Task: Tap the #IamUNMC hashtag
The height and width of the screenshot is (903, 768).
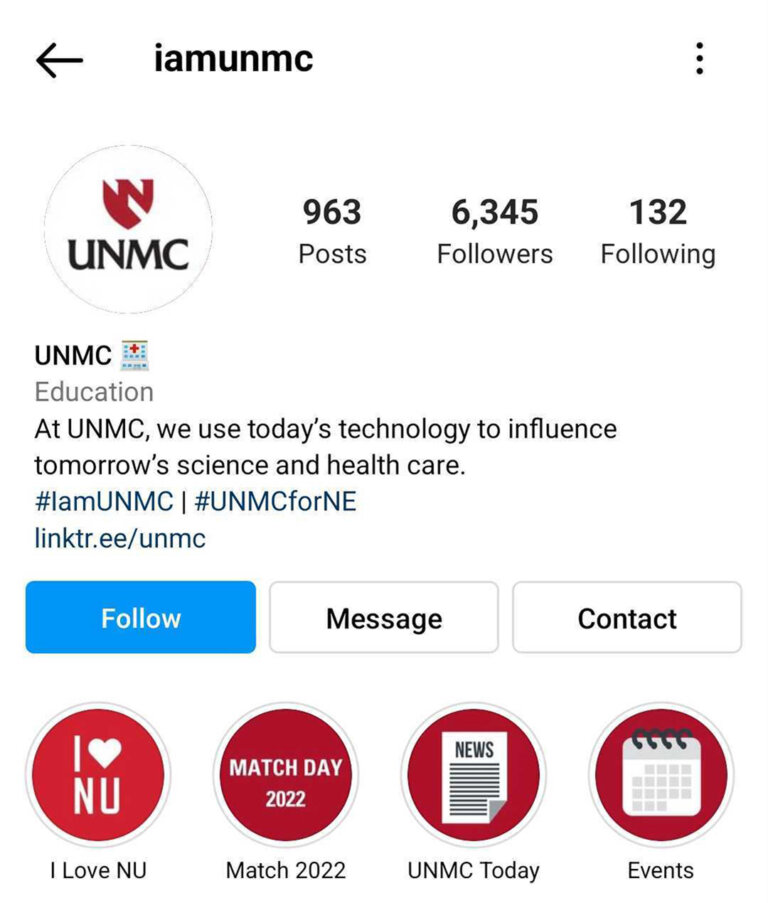Action: [104, 502]
